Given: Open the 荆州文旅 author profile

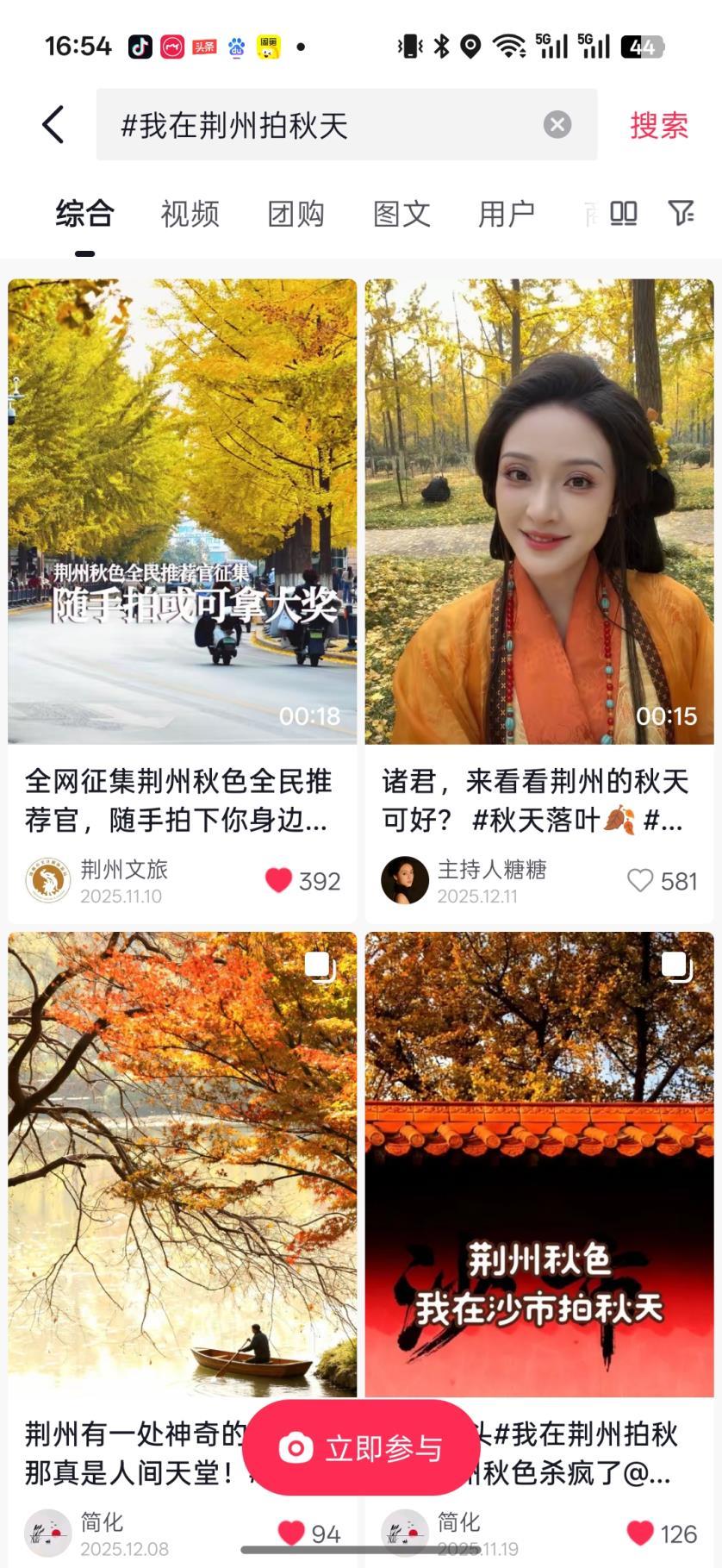Looking at the screenshot, I should 48,880.
